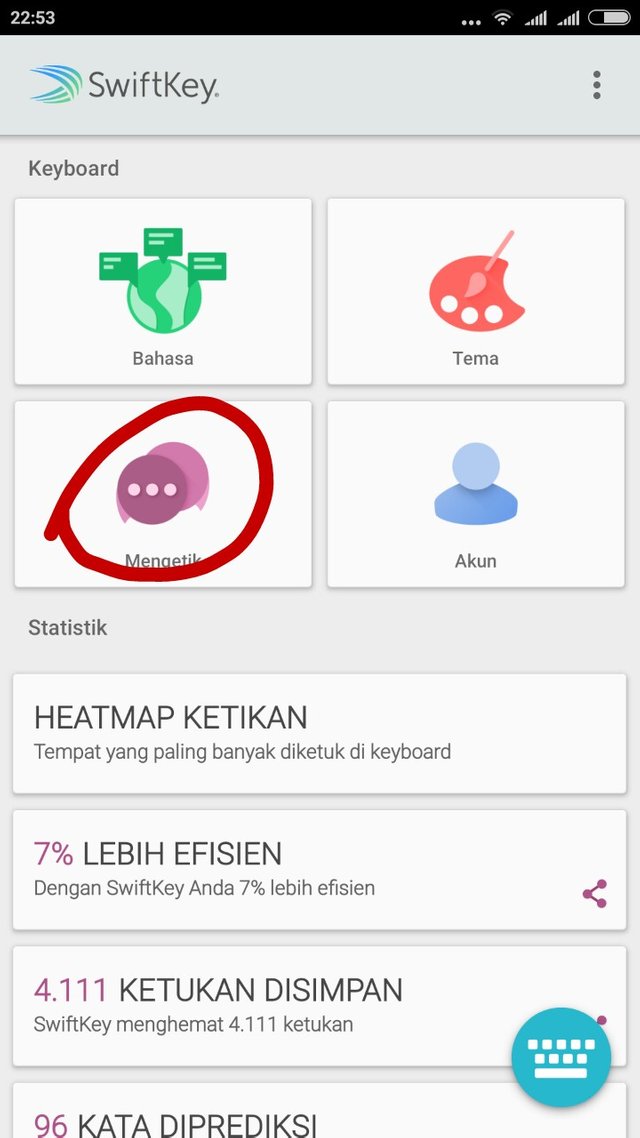This screenshot has width=640, height=1138.
Task: Open the Bahasa language settings
Action: point(163,291)
